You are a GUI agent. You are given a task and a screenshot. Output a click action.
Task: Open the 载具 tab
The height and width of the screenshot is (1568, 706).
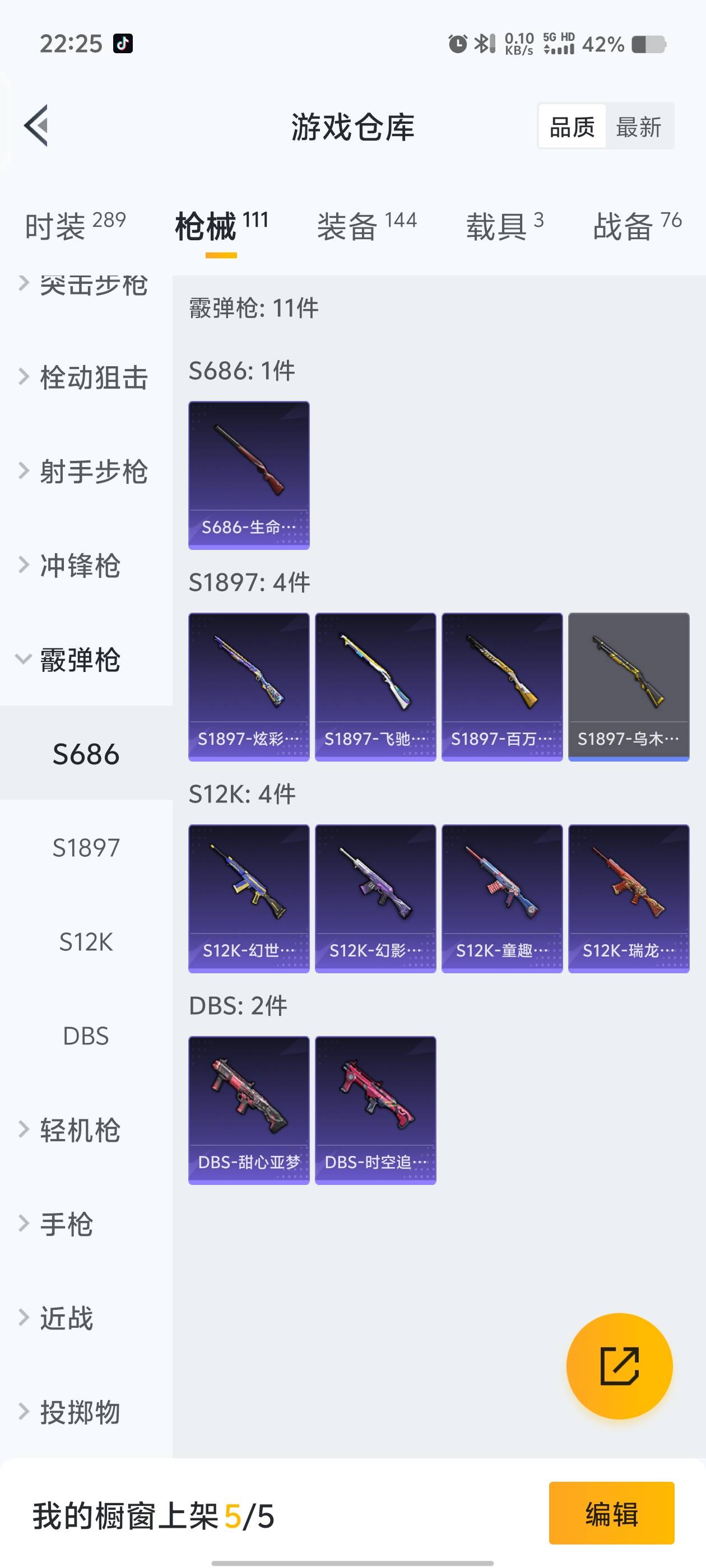tap(504, 226)
